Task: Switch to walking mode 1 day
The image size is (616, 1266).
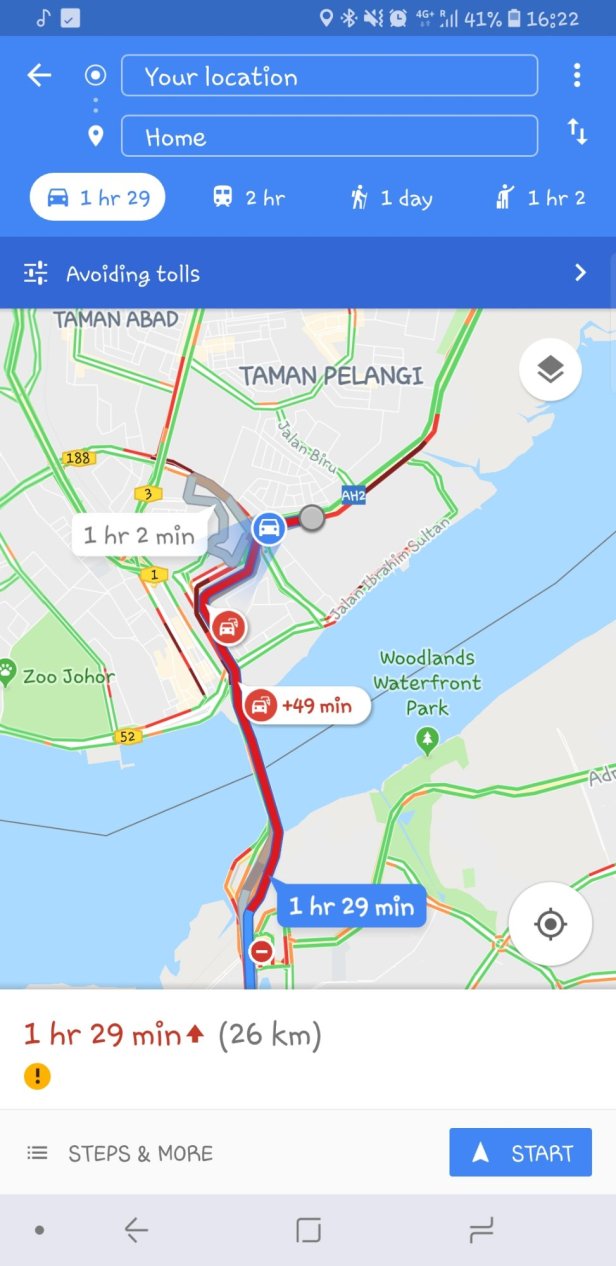Action: tap(391, 198)
